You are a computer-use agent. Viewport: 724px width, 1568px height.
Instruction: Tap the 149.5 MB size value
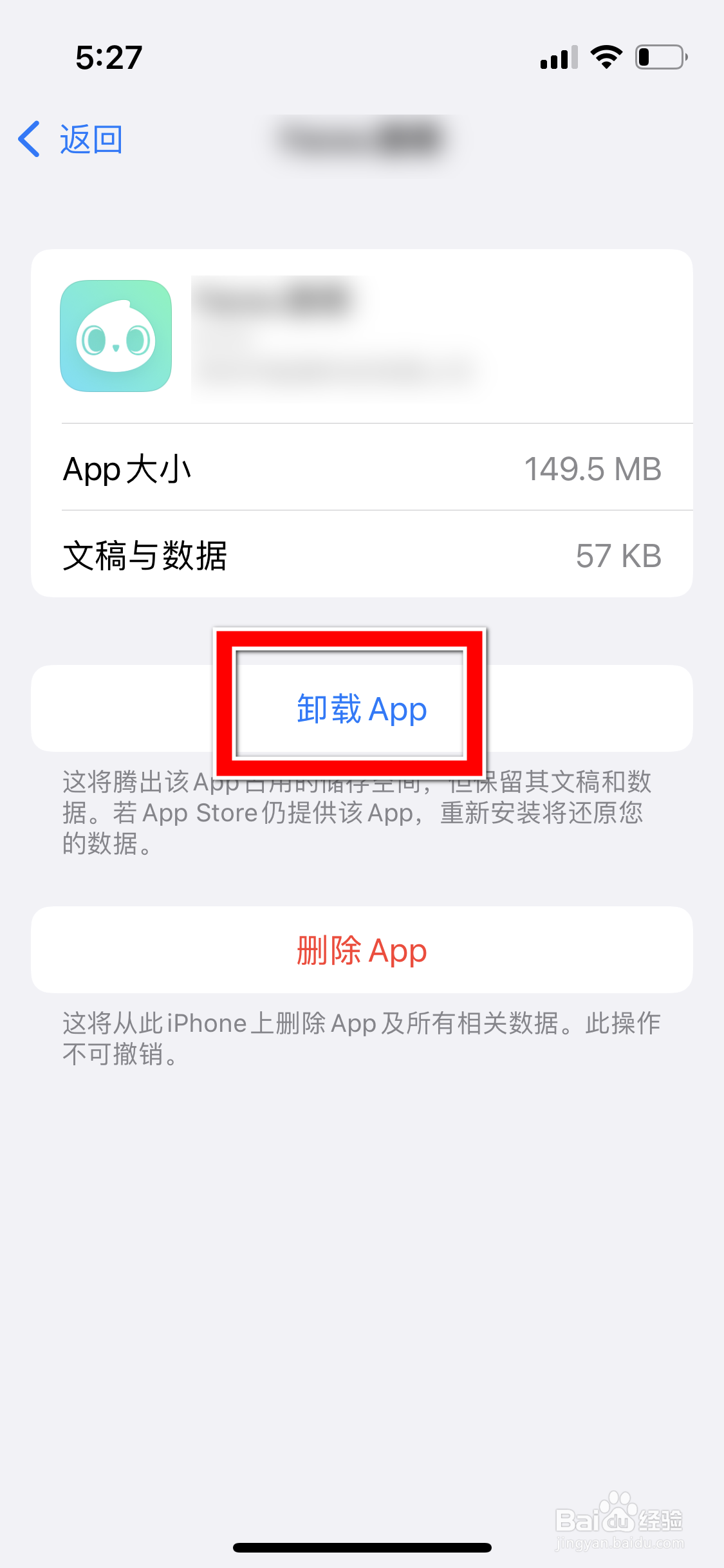594,469
